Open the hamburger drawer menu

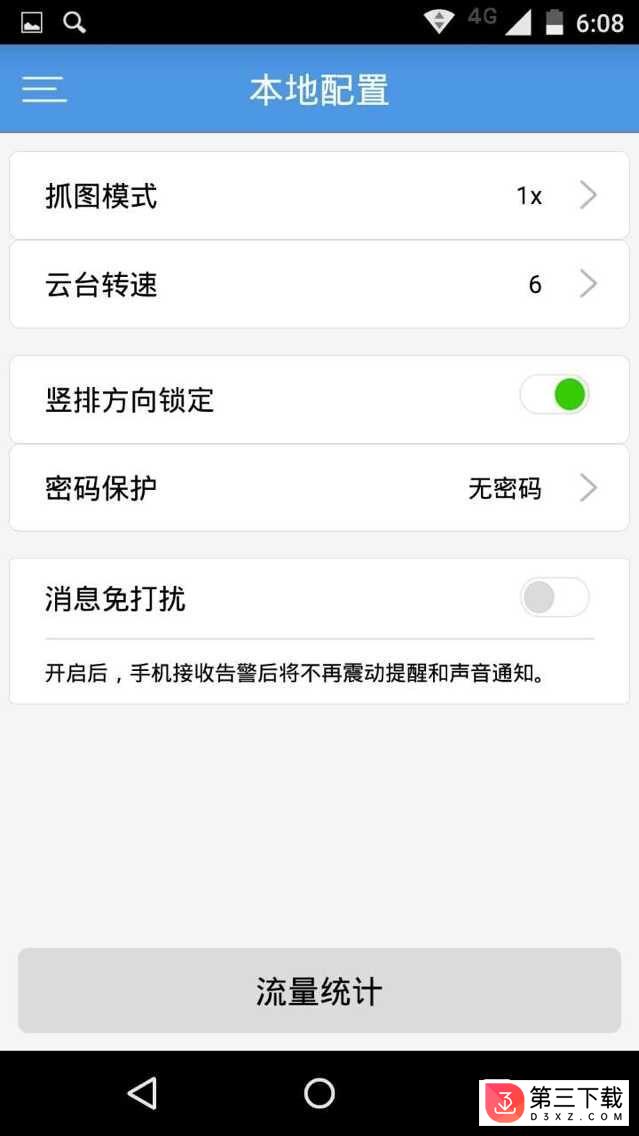point(44,90)
